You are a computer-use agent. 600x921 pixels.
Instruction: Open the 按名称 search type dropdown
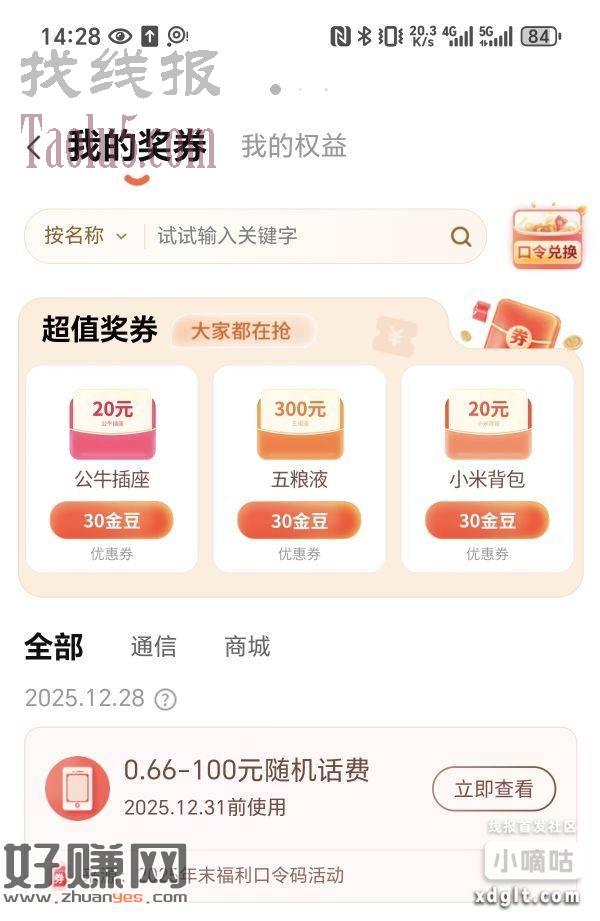click(x=86, y=236)
